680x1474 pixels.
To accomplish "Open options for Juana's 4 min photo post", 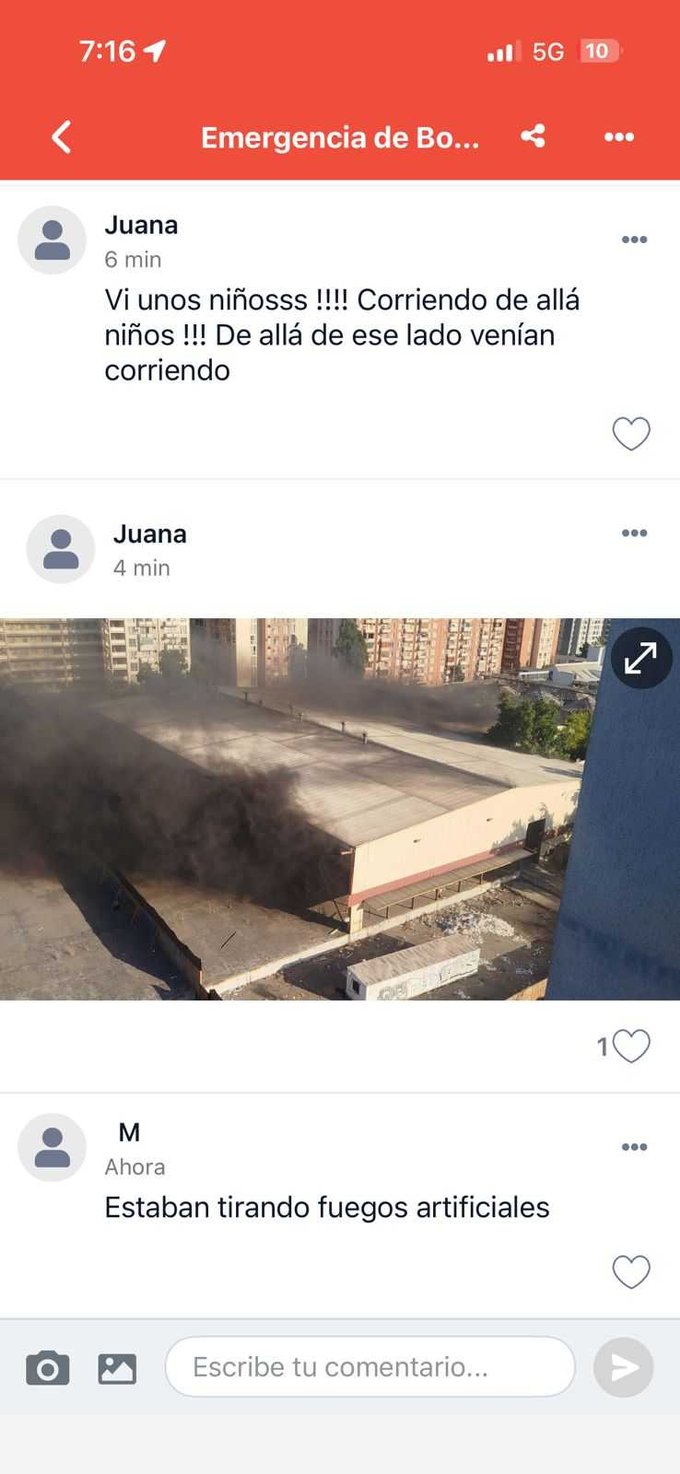I will click(x=634, y=533).
